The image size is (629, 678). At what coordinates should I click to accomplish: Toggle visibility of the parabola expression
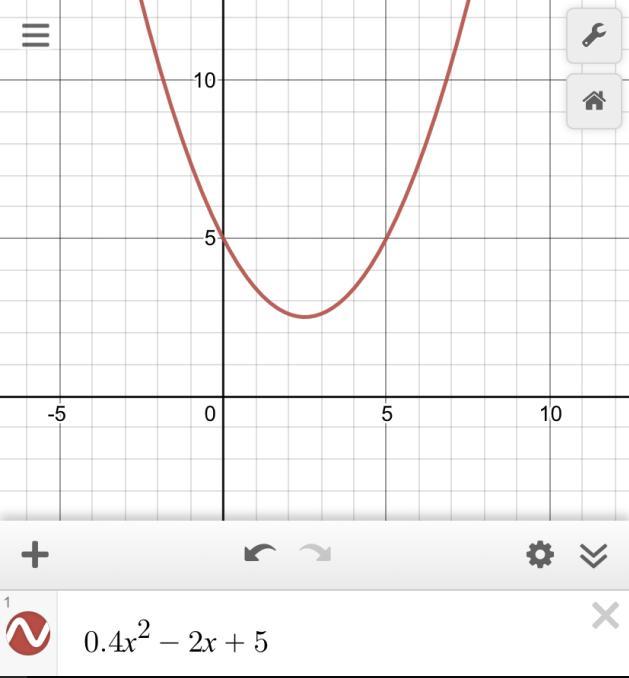[28, 634]
